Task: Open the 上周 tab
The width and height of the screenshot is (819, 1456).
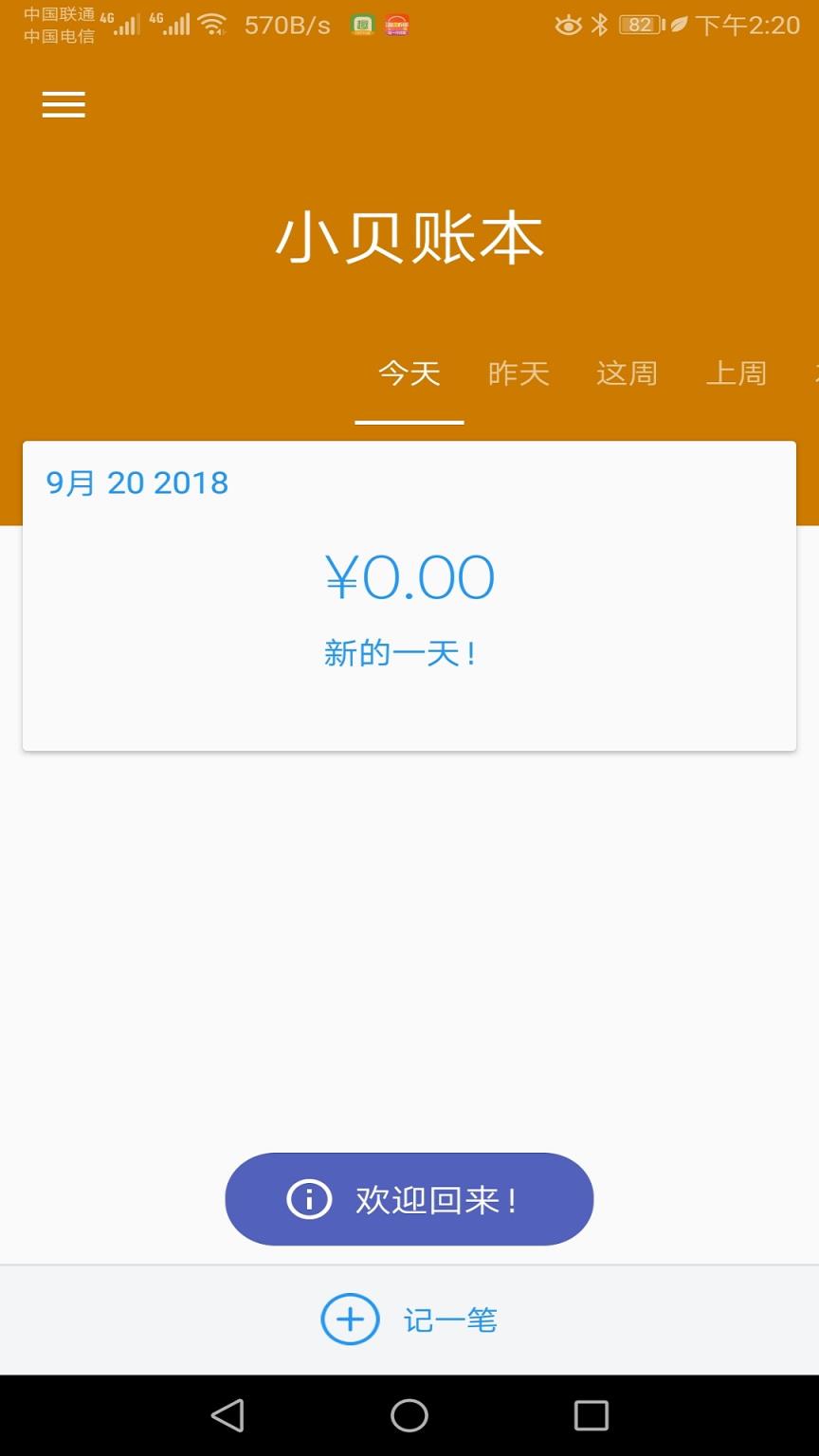Action: point(737,373)
